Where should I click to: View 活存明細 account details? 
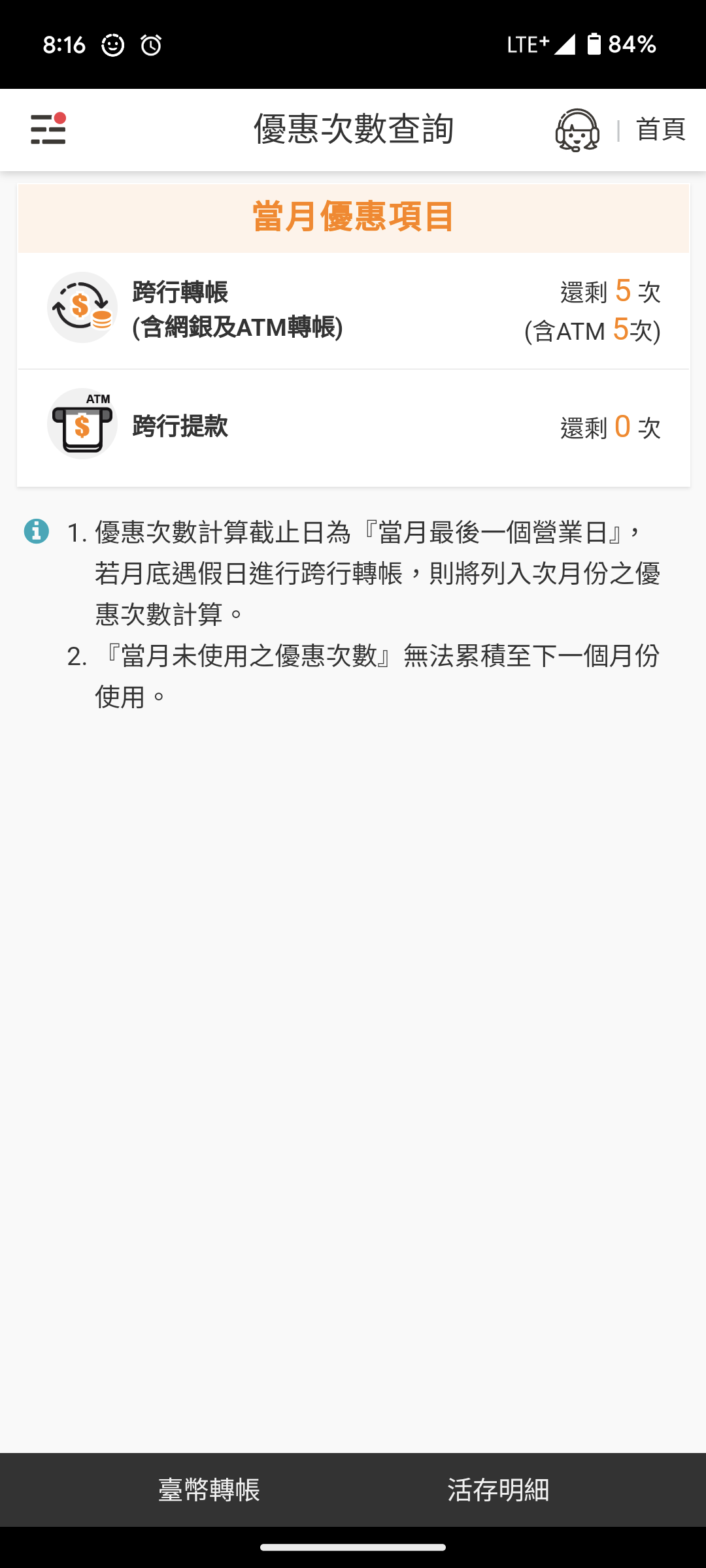click(498, 1490)
